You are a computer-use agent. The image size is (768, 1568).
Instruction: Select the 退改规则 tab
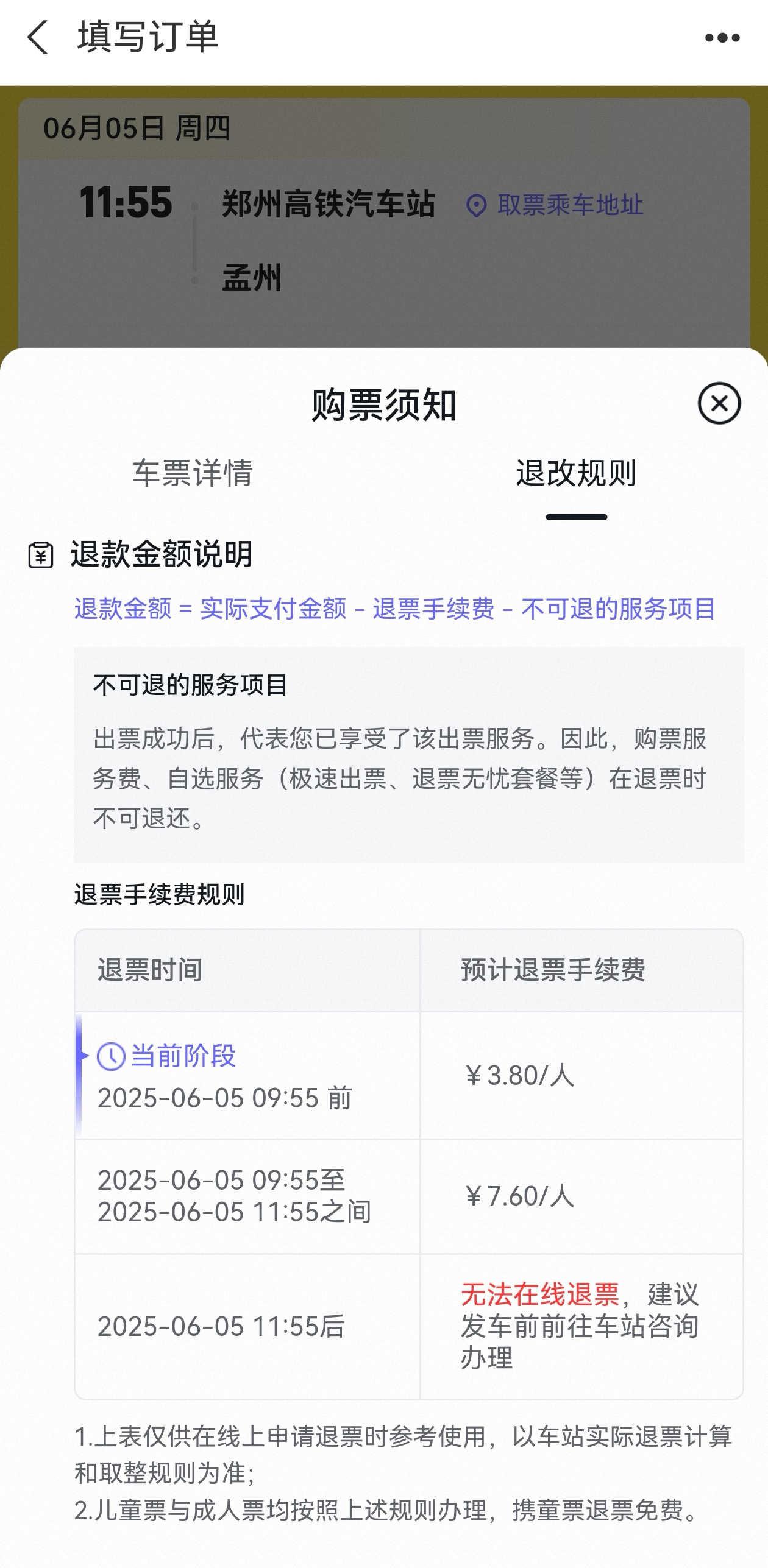(576, 473)
